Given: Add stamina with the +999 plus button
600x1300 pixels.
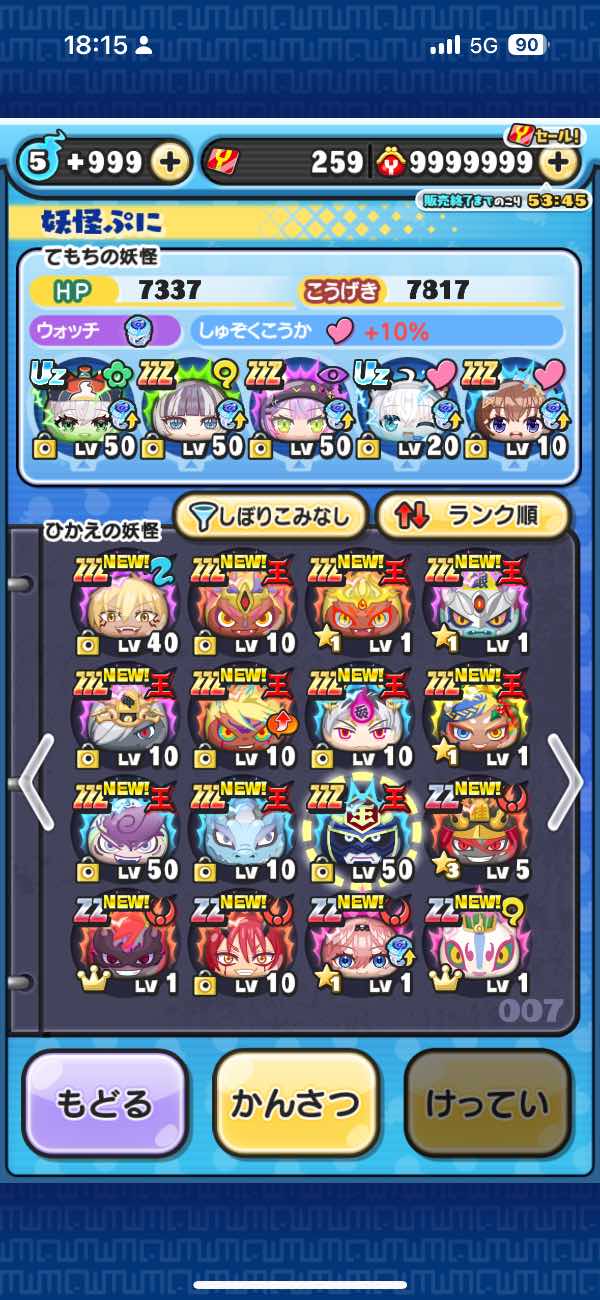Looking at the screenshot, I should pyautogui.click(x=171, y=162).
